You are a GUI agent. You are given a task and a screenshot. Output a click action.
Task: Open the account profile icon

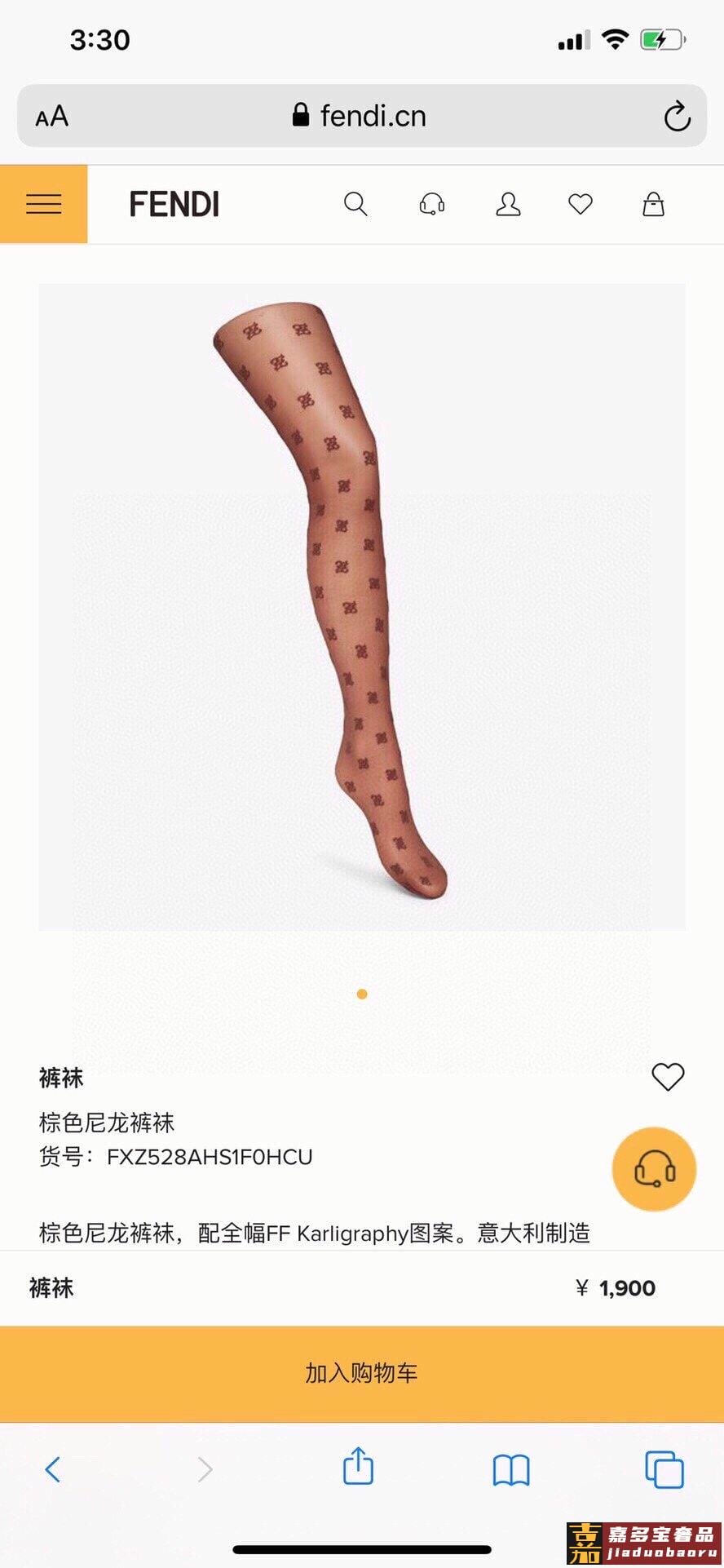tap(508, 204)
